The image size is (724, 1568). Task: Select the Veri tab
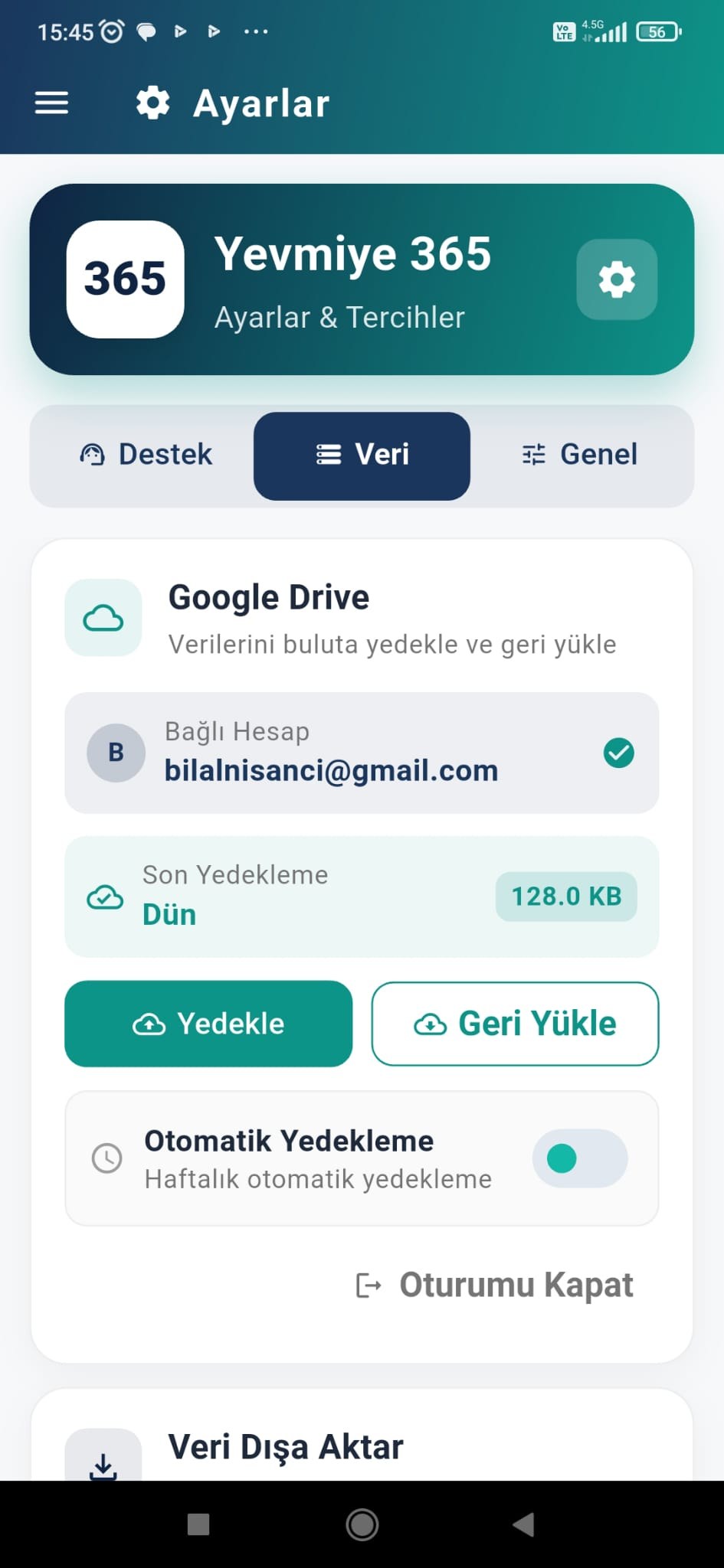point(361,455)
